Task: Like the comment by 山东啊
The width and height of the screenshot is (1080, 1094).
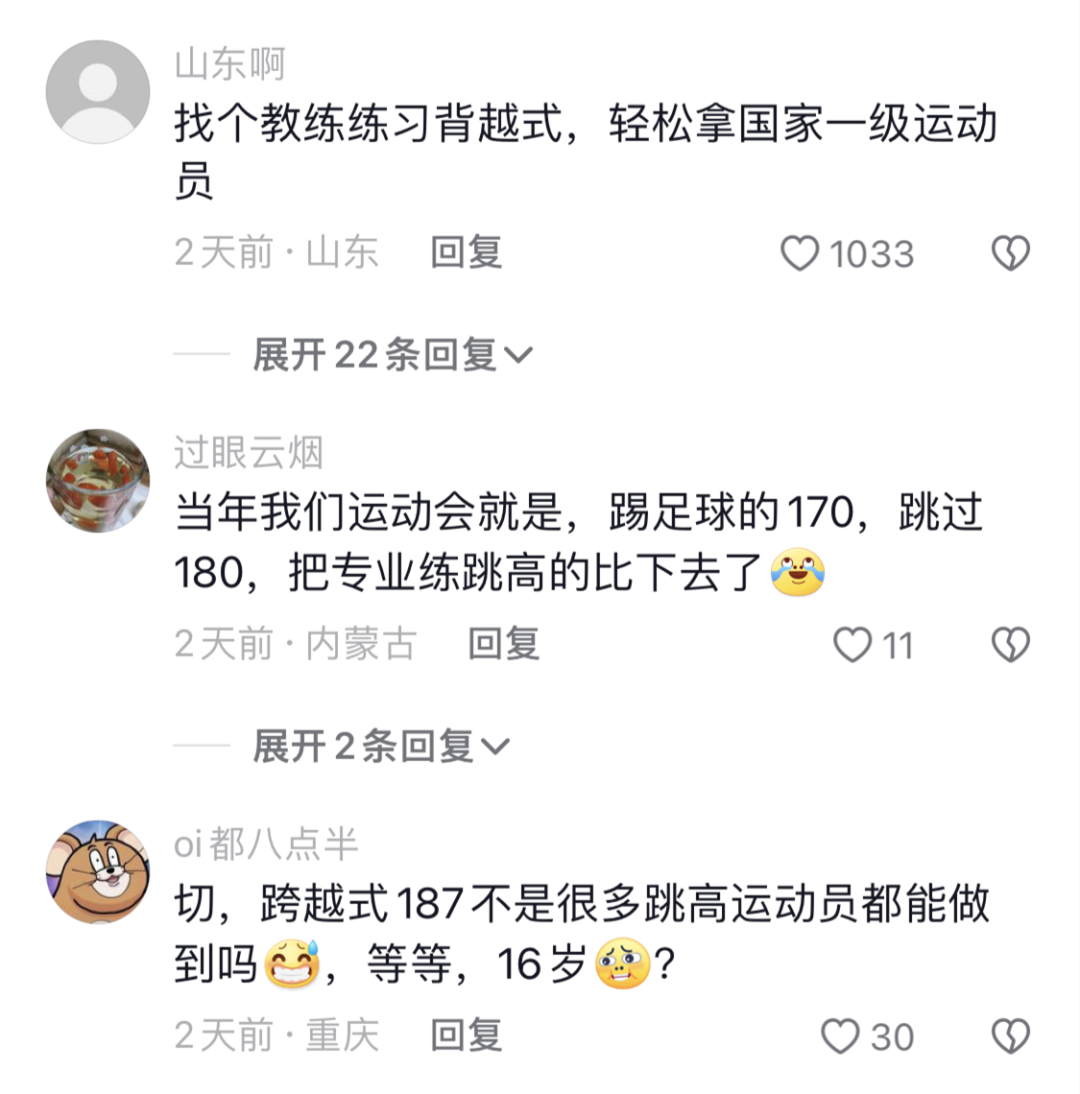Action: [x=800, y=254]
